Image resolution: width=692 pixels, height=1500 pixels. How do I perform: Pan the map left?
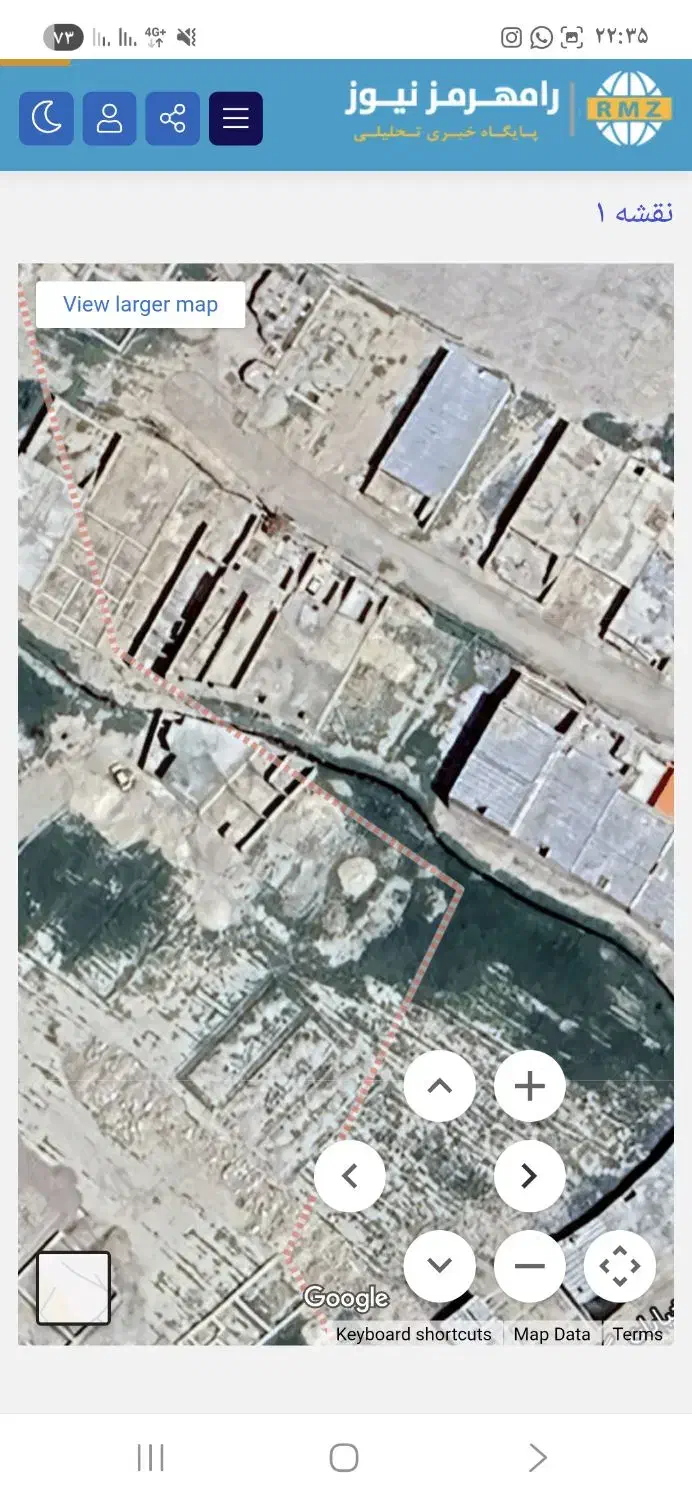point(350,1176)
